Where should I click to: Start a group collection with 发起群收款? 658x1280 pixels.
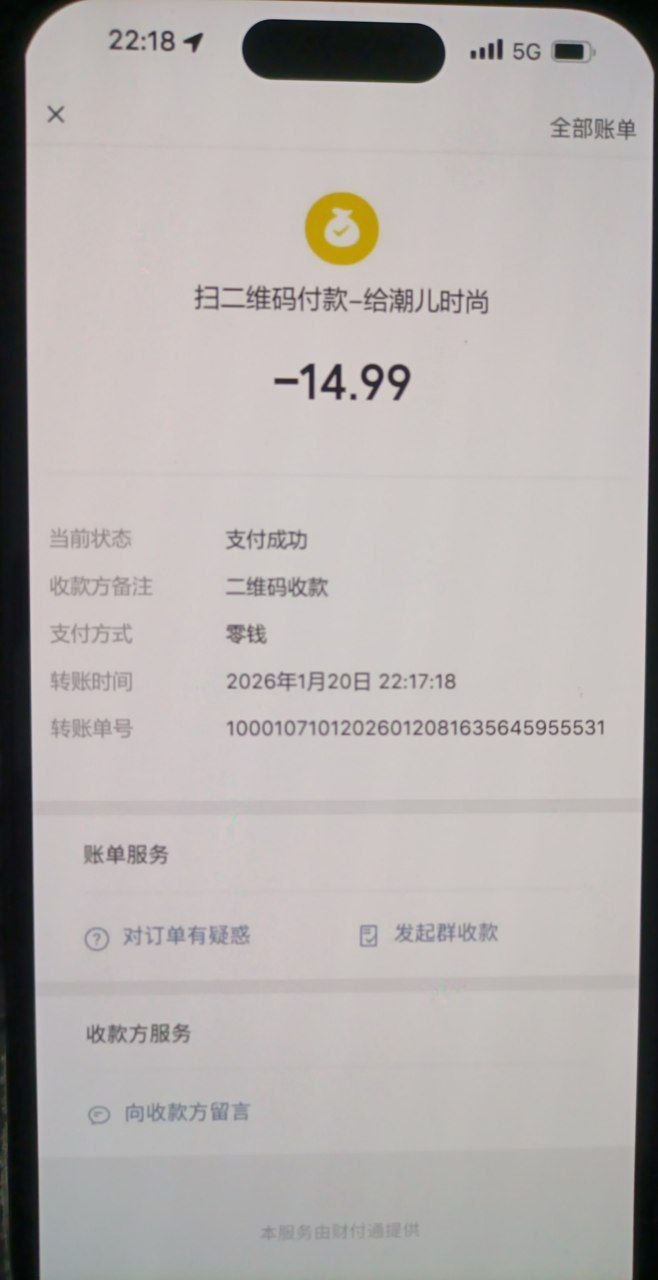429,934
